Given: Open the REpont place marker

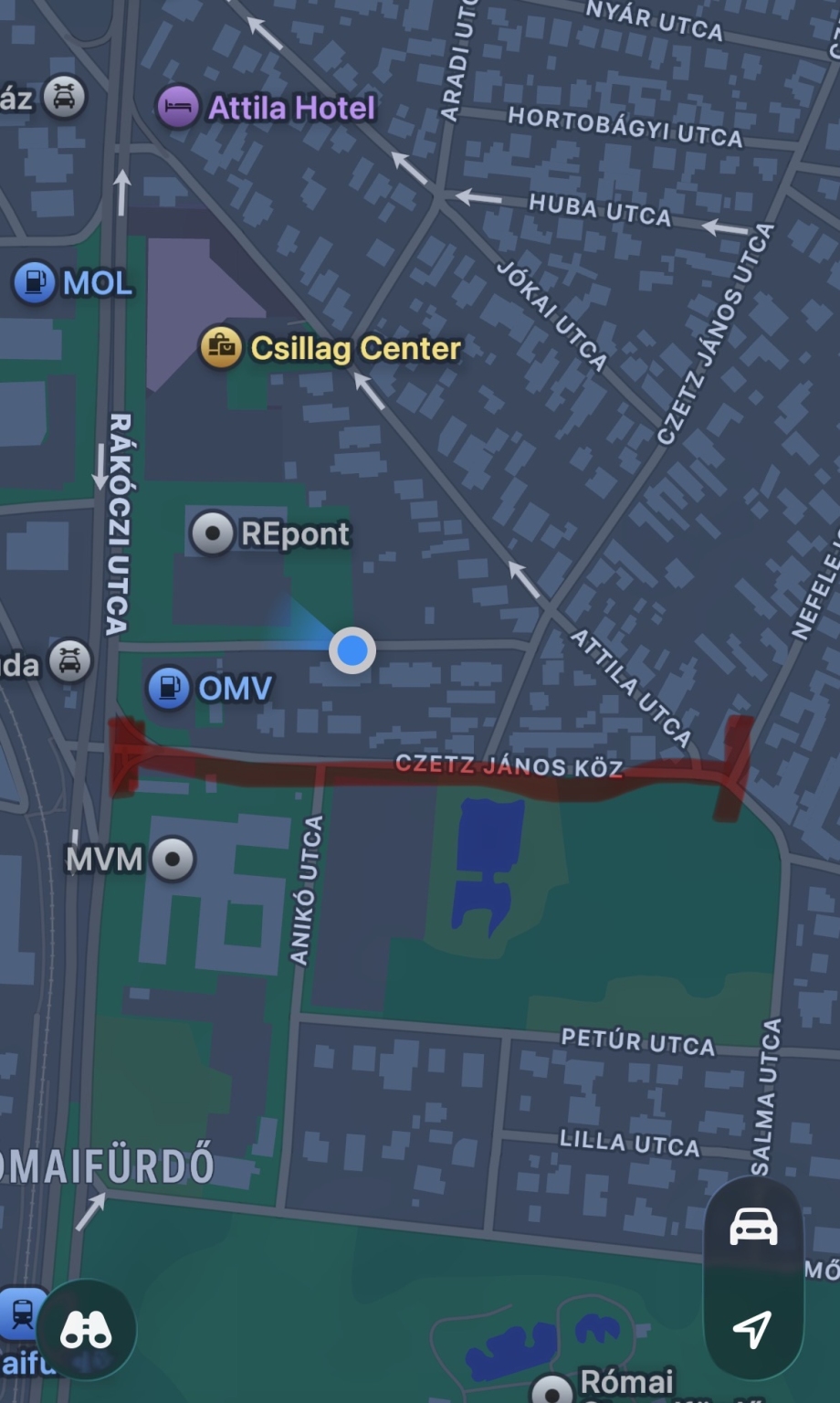Looking at the screenshot, I should (212, 533).
